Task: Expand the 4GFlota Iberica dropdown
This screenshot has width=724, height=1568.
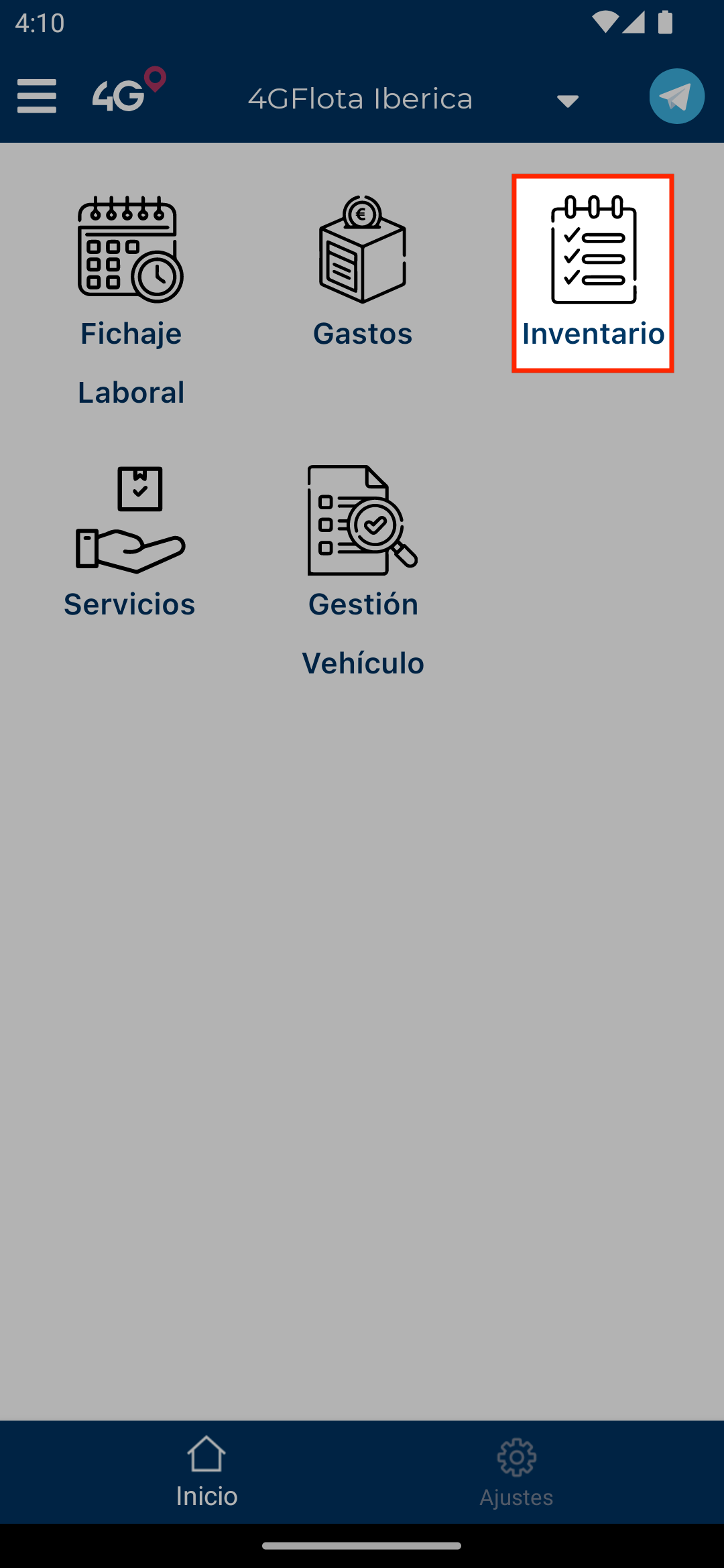Action: coord(567,101)
